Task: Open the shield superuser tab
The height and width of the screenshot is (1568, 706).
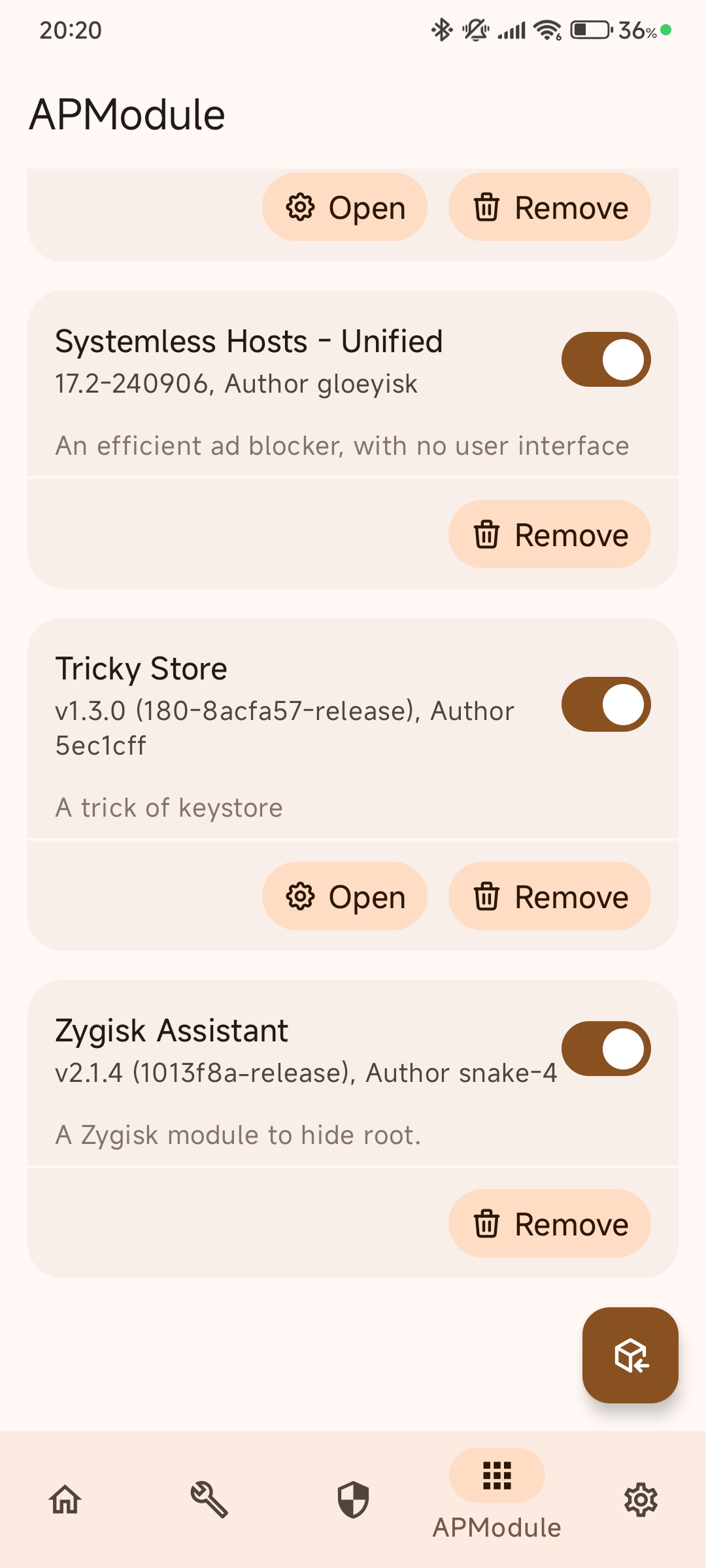Action: pos(353,1499)
